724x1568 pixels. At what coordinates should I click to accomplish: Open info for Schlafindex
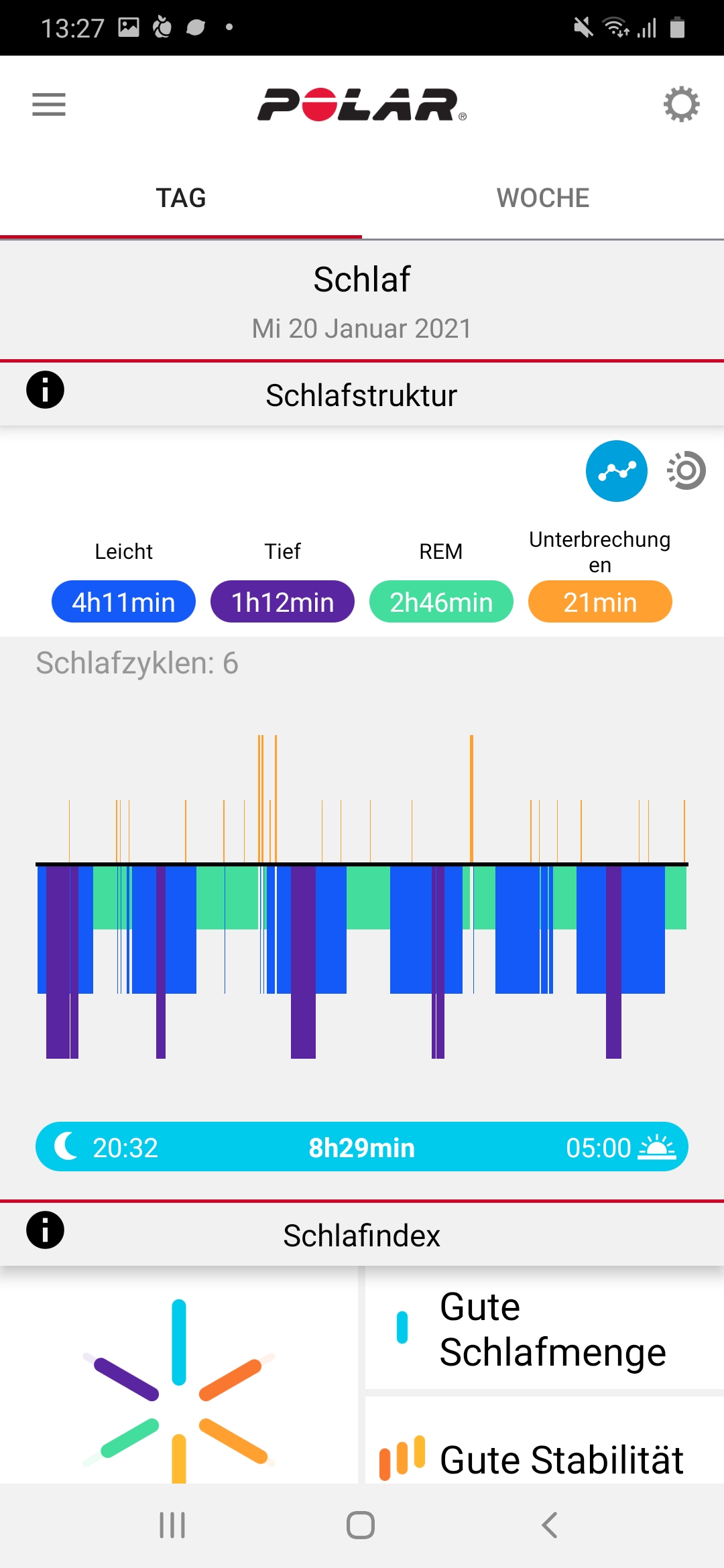point(45,1230)
